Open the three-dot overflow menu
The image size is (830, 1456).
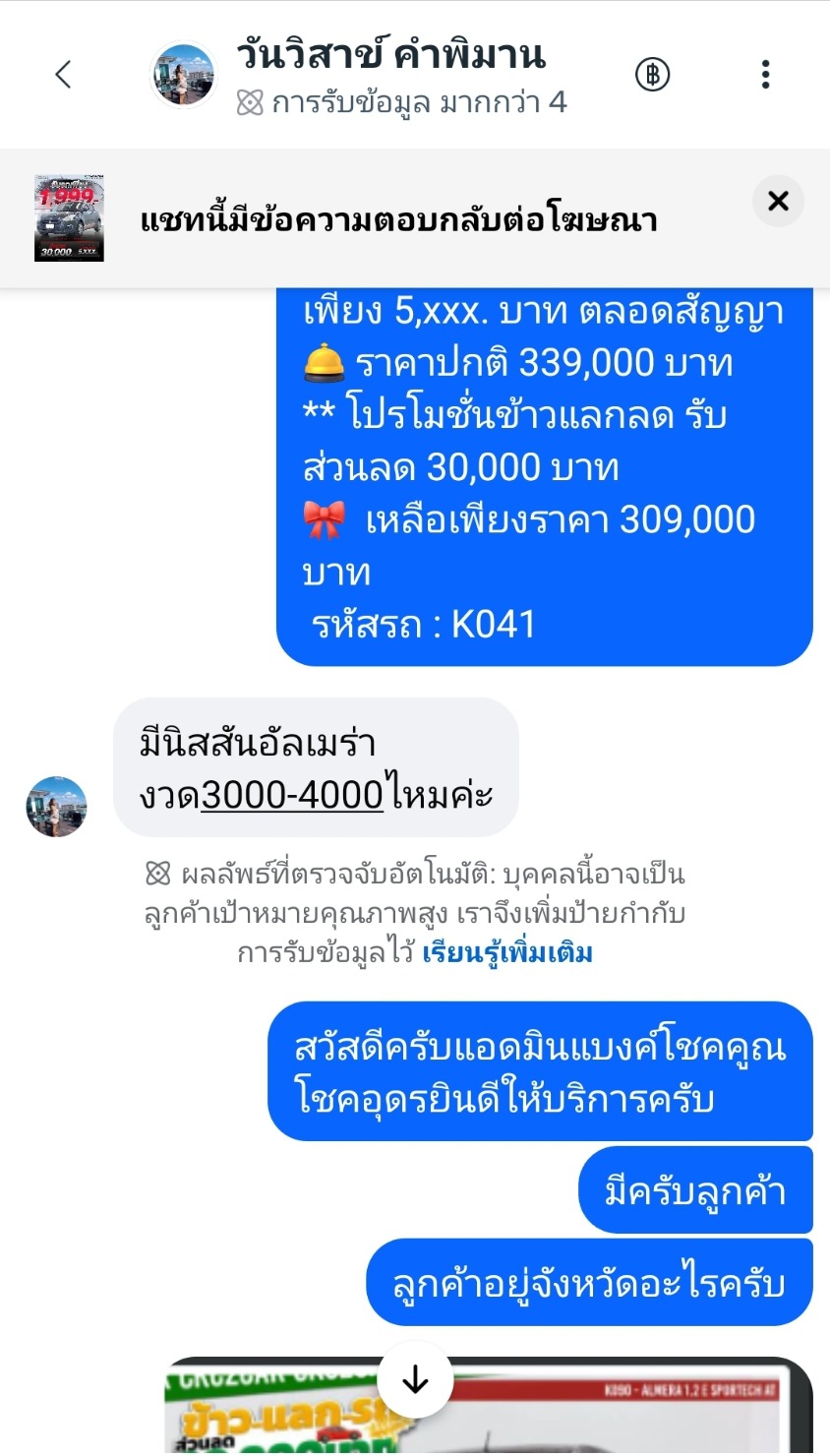765,74
